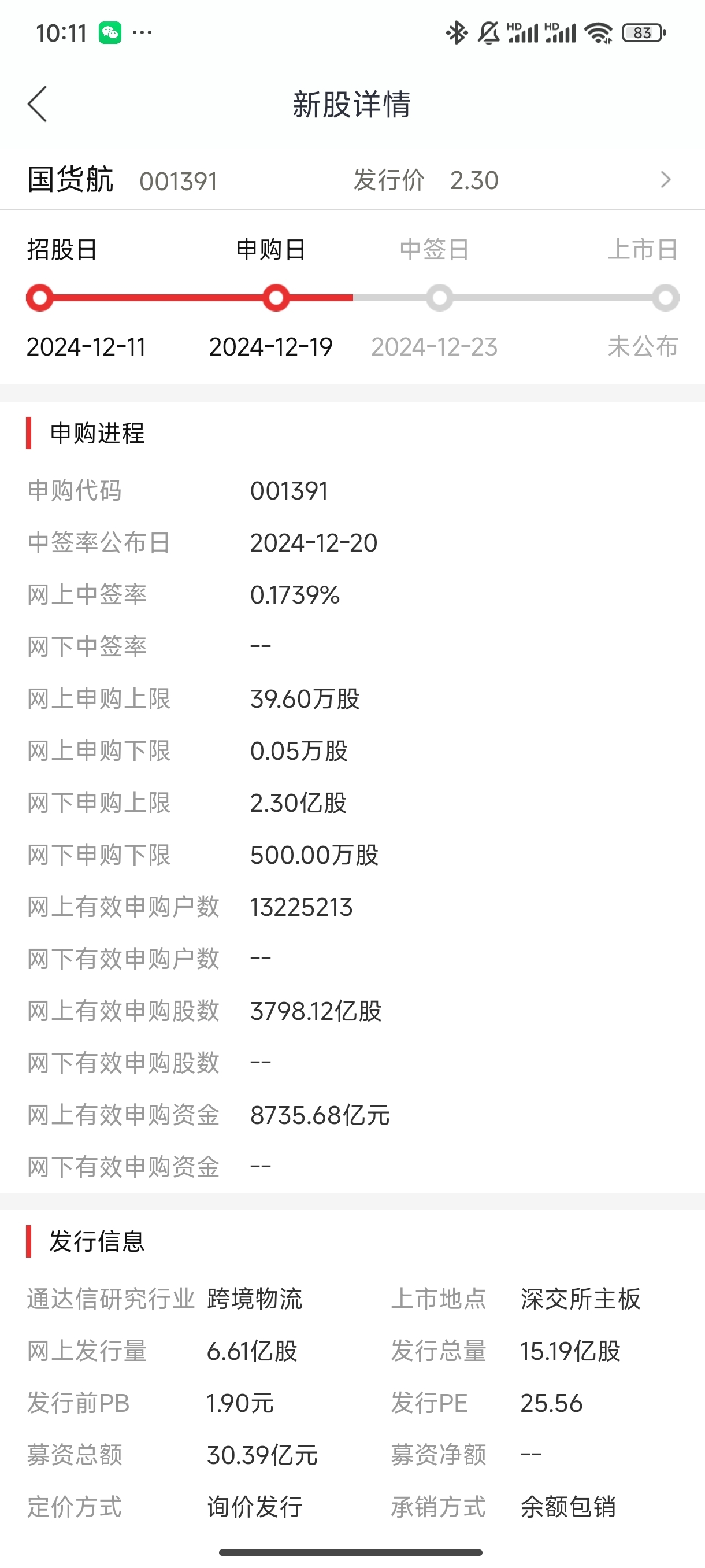Viewport: 705px width, 1568px height.
Task: Select the 招股日 timeline milestone
Action: point(39,297)
